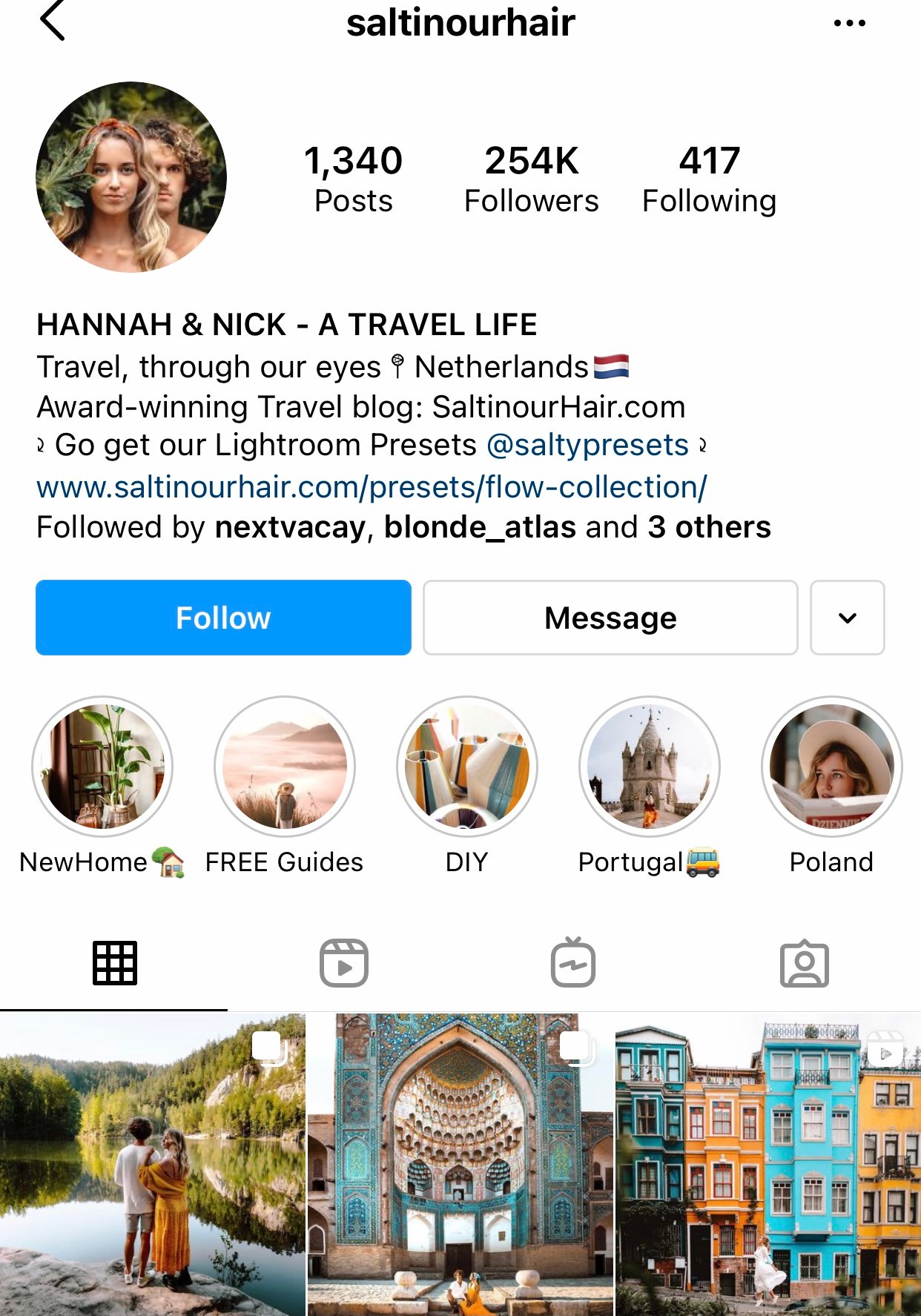Screen dimensions: 921x1316
Task: Open the NewHome story highlight
Action: 101,769
